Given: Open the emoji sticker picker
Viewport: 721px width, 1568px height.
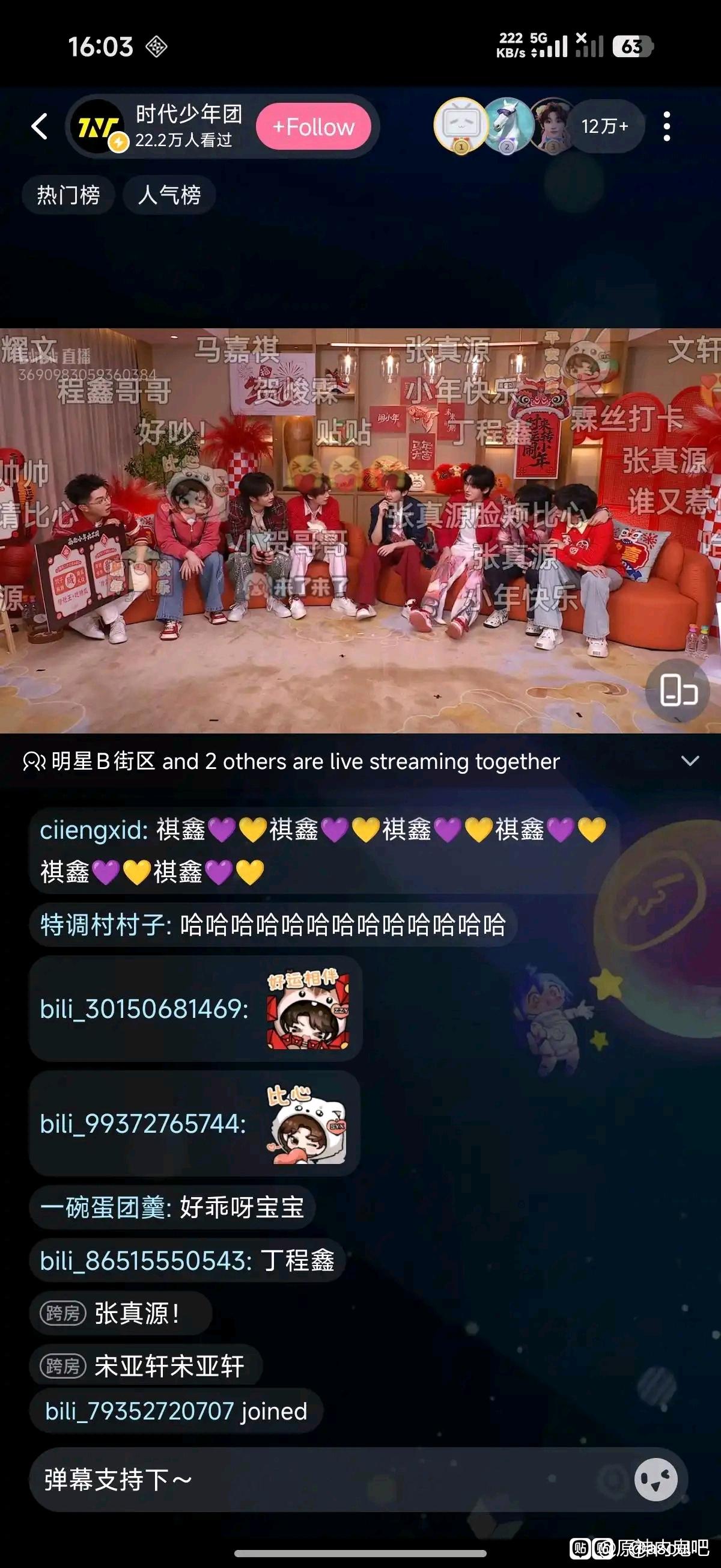Looking at the screenshot, I should coord(656,1479).
